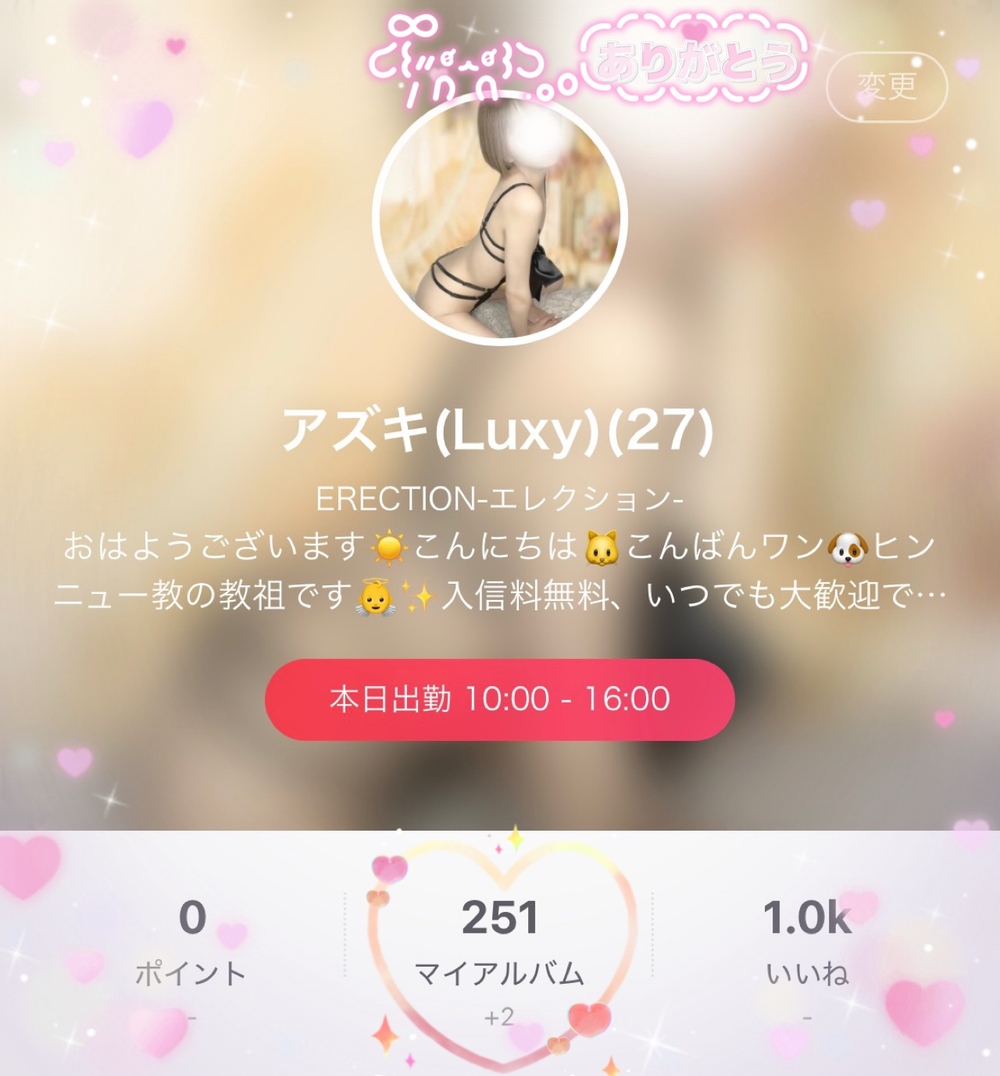Screen dimensions: 1000x1076
Task: Open マイアルバム with 251 items
Action: (x=499, y=945)
